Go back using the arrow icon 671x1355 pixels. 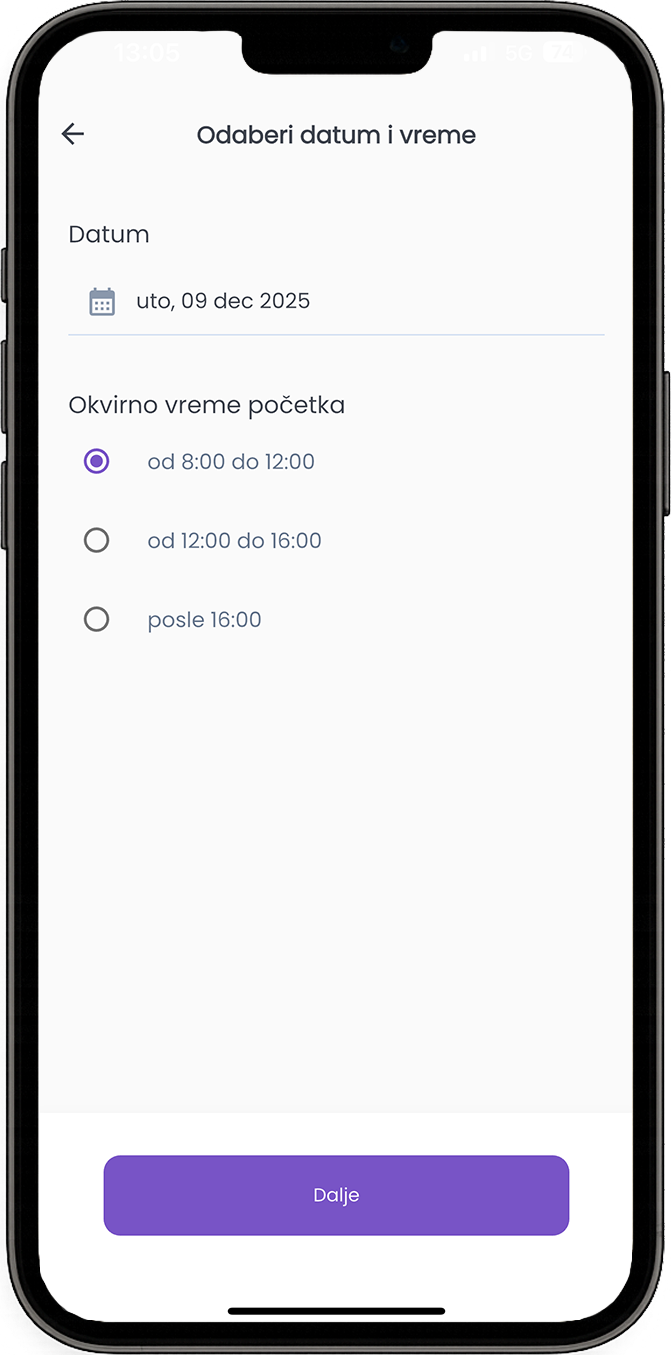[x=73, y=134]
